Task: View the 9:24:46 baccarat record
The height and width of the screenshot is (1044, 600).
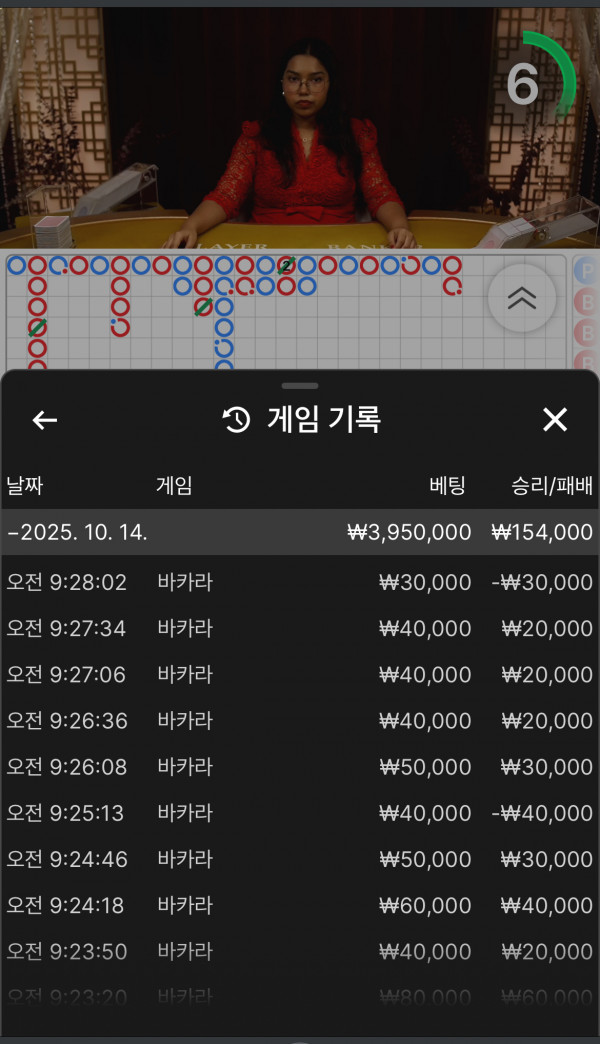Action: [x=300, y=859]
